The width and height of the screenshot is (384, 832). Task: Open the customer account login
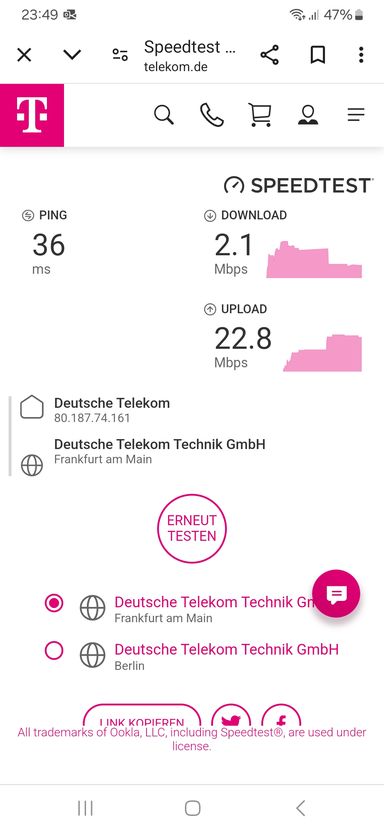(x=308, y=115)
